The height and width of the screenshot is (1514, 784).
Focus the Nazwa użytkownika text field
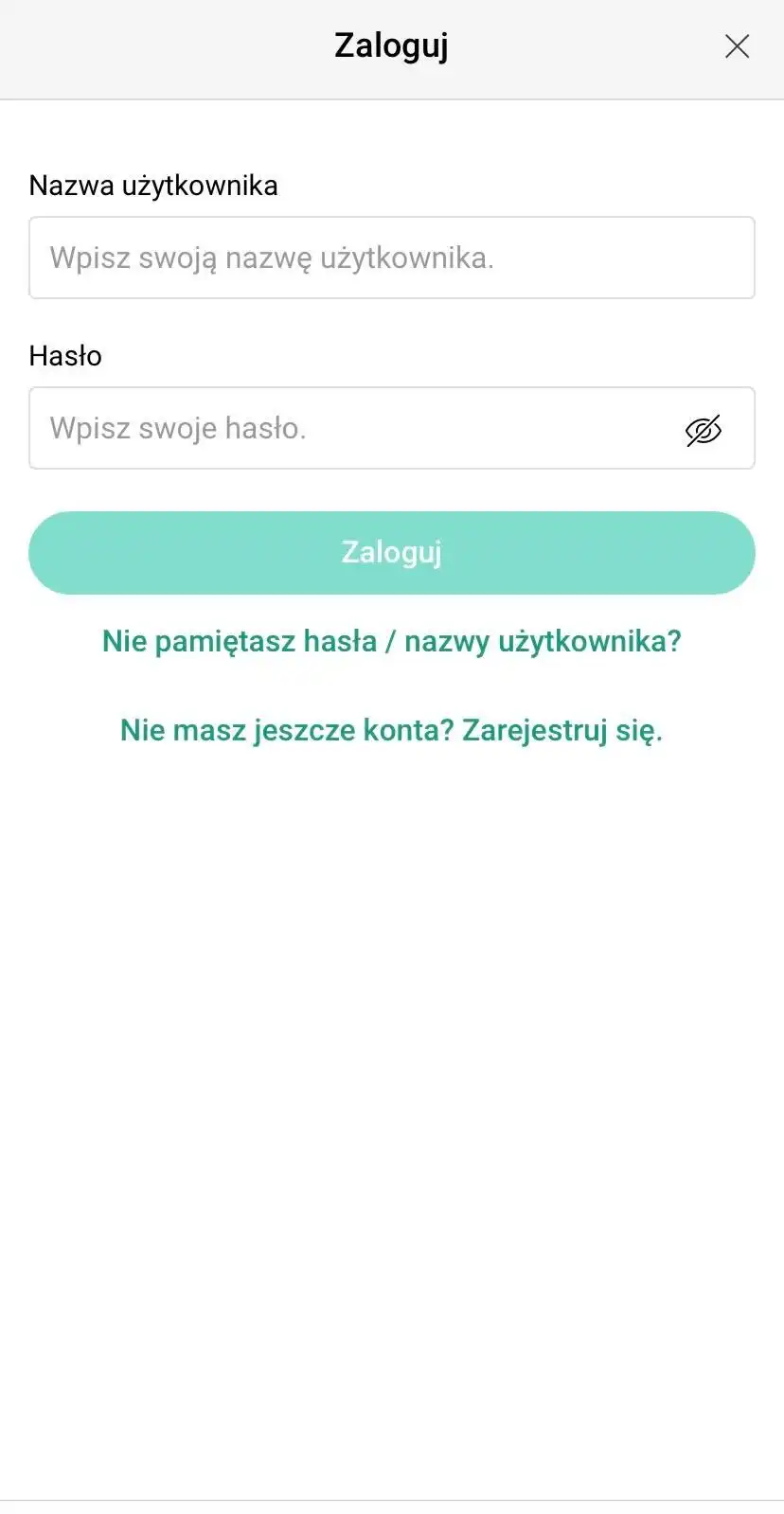click(x=391, y=258)
